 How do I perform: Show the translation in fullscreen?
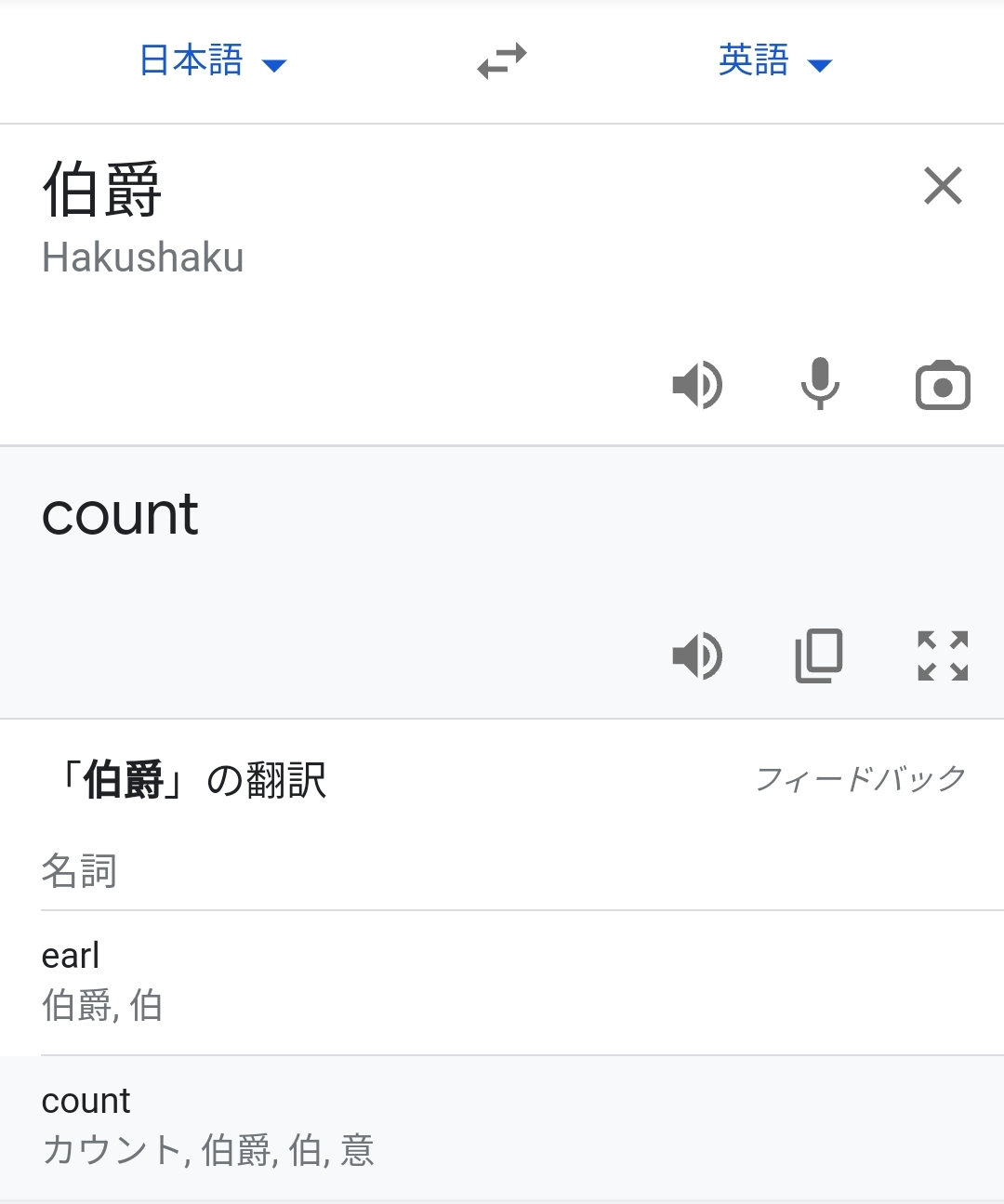pos(943,656)
